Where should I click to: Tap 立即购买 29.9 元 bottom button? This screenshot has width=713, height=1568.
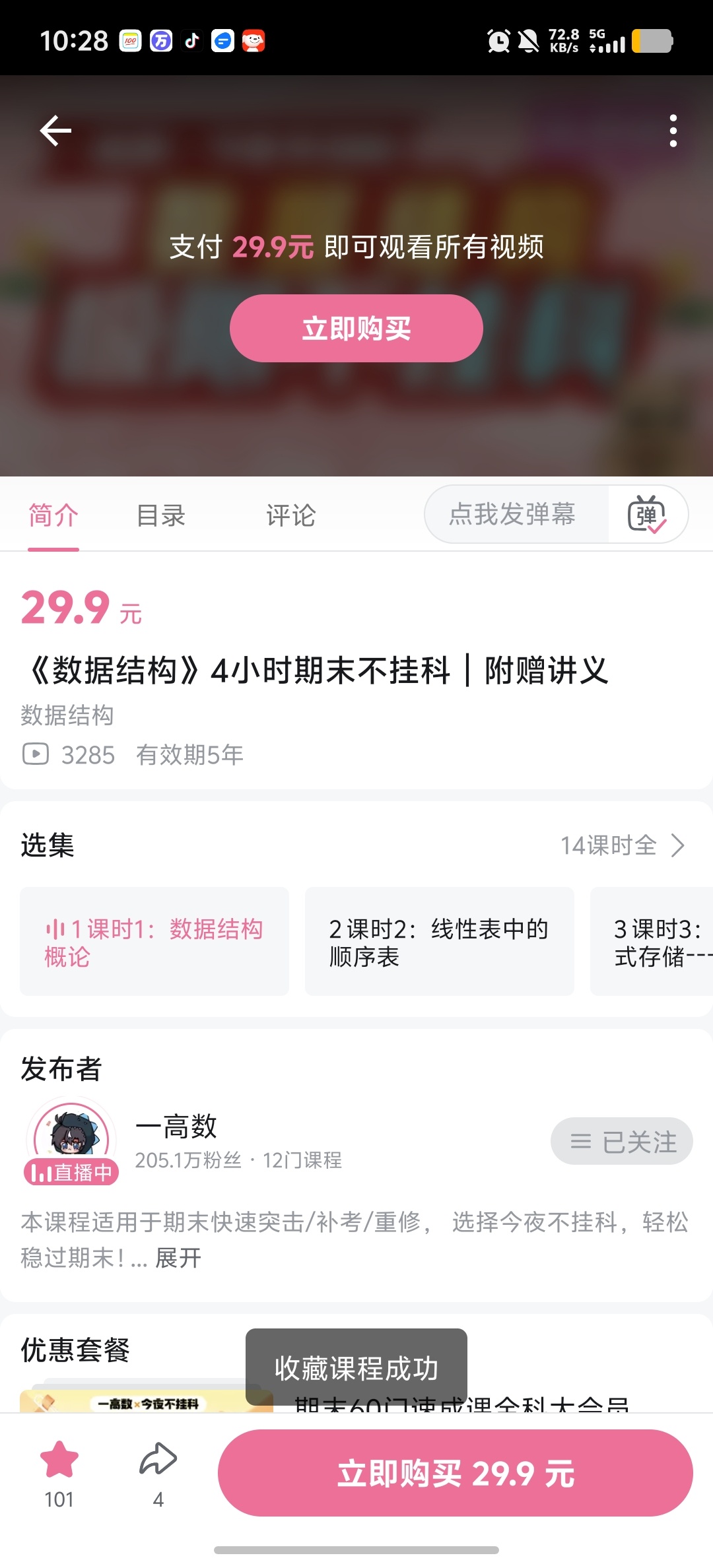click(x=456, y=1473)
